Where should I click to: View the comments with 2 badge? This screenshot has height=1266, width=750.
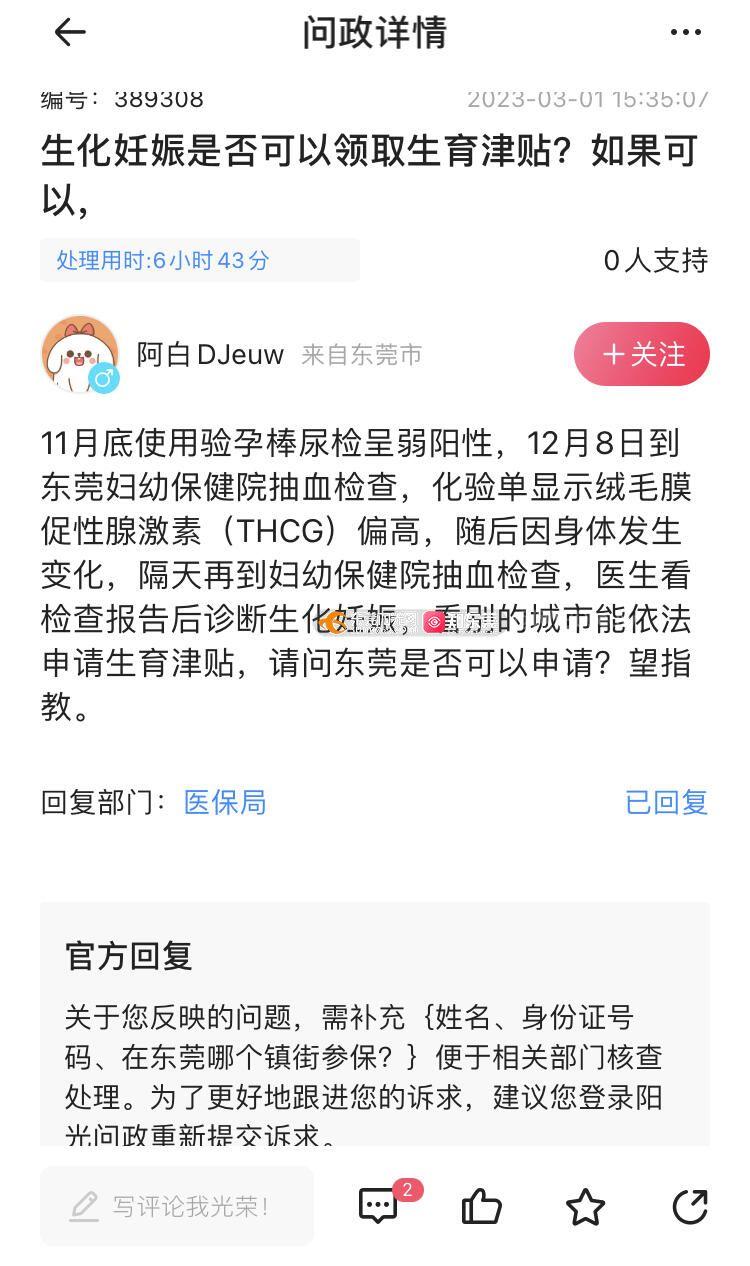click(x=380, y=1206)
